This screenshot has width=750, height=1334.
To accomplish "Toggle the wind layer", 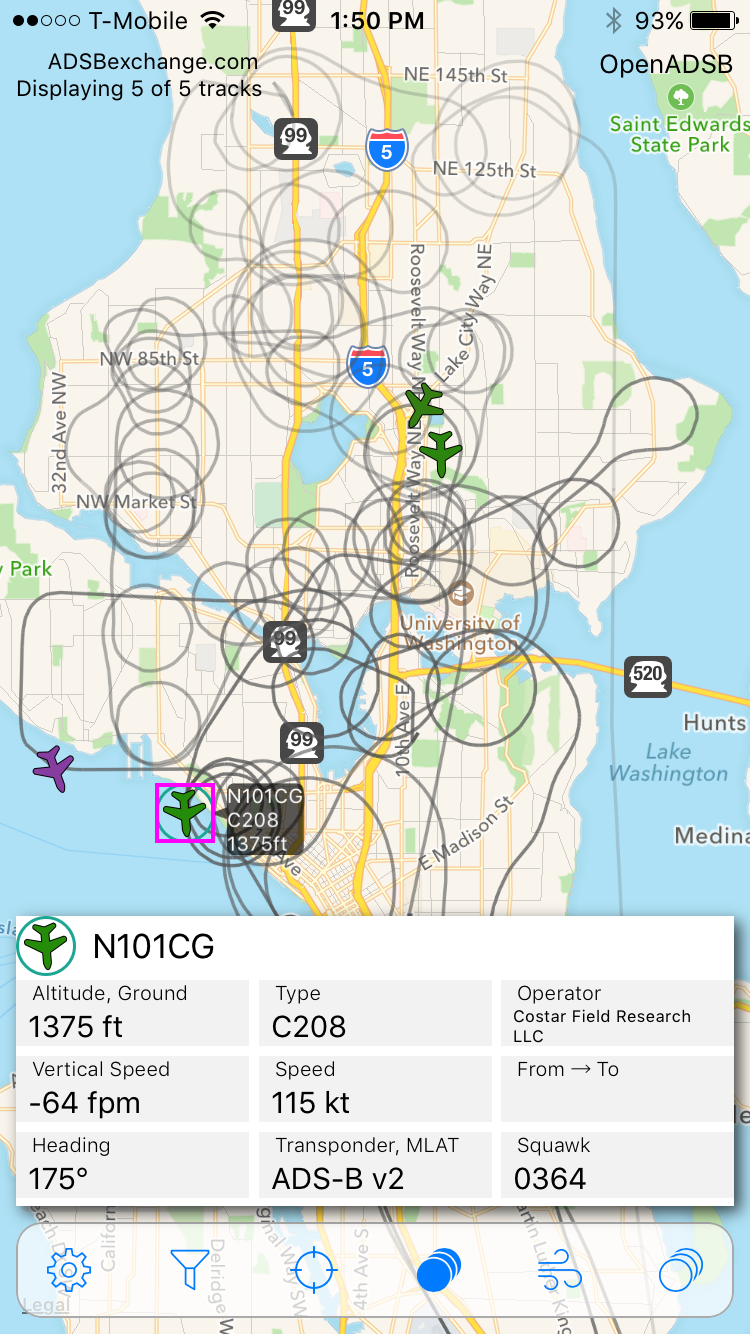I will [x=559, y=1271].
